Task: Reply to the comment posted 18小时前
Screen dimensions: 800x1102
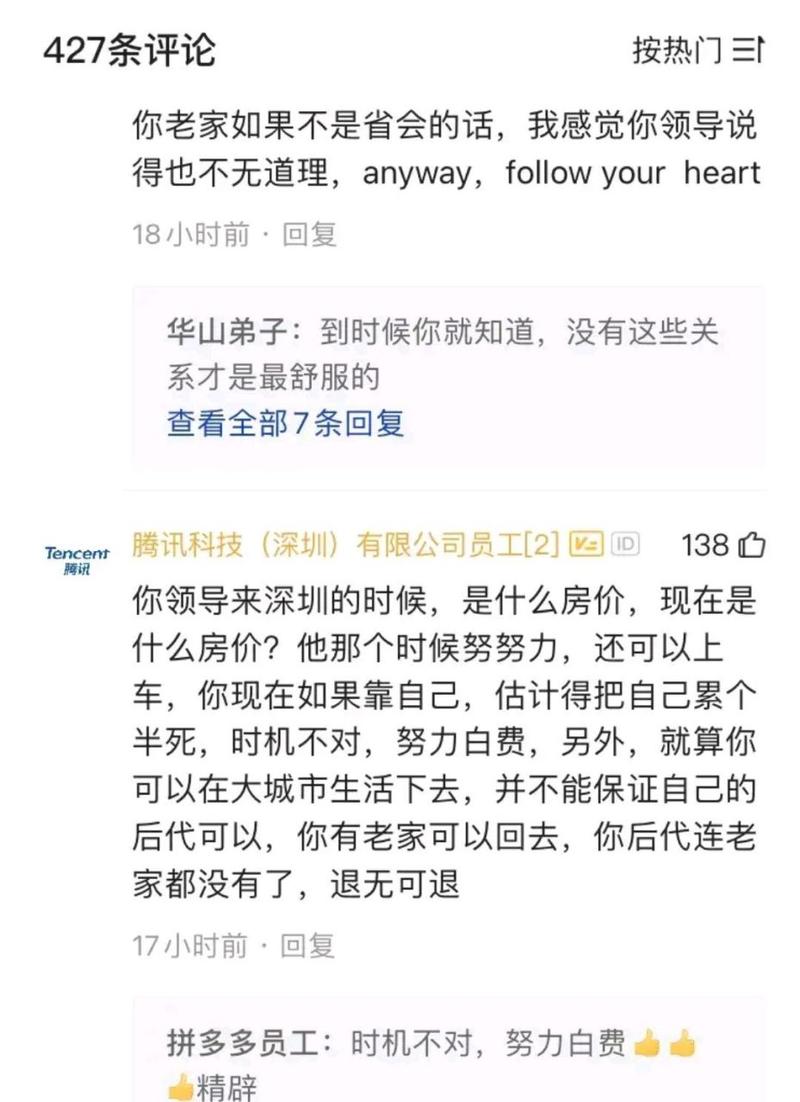Action: pyautogui.click(x=309, y=234)
